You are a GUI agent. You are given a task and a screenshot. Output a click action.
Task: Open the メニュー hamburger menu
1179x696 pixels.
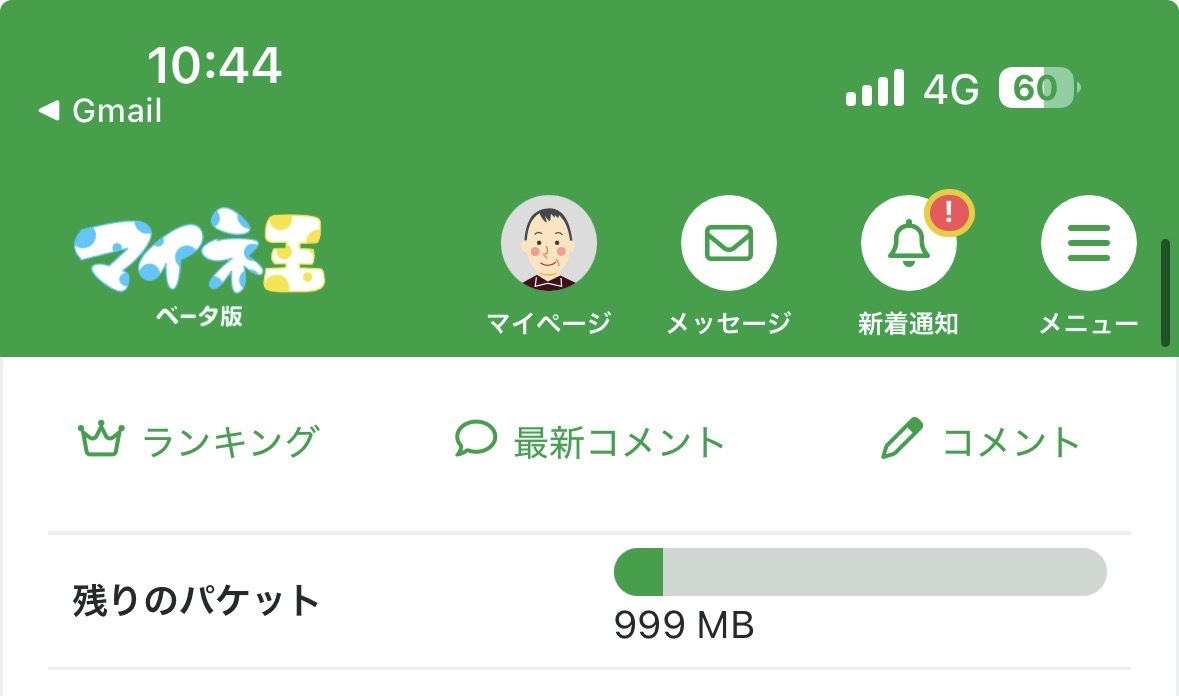[x=1088, y=244]
